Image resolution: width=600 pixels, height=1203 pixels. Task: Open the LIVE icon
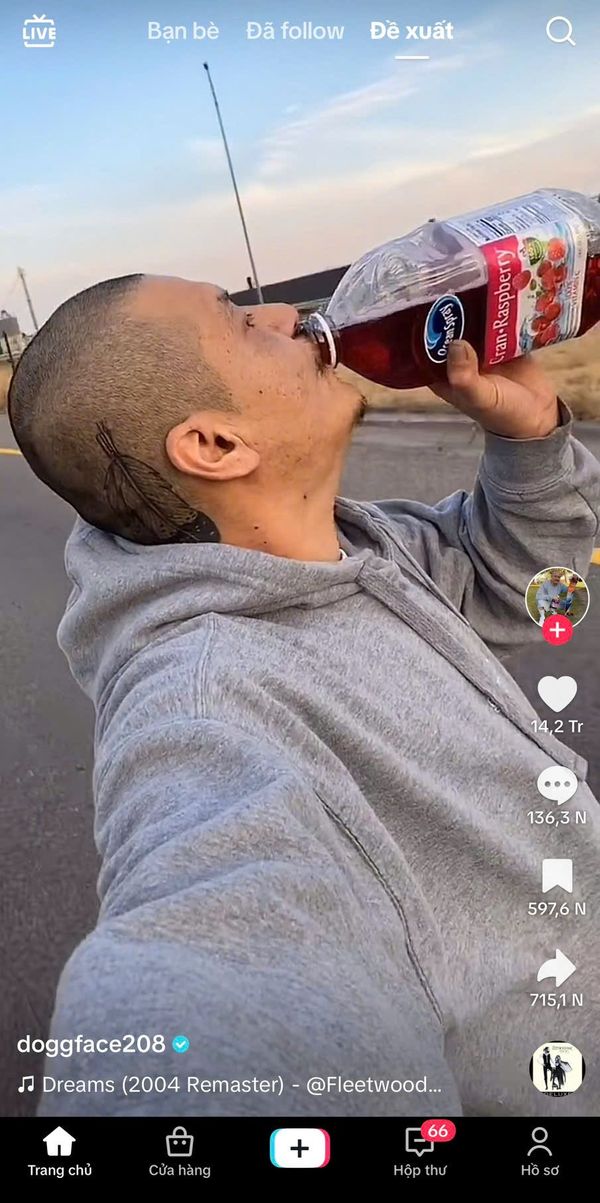[39, 31]
